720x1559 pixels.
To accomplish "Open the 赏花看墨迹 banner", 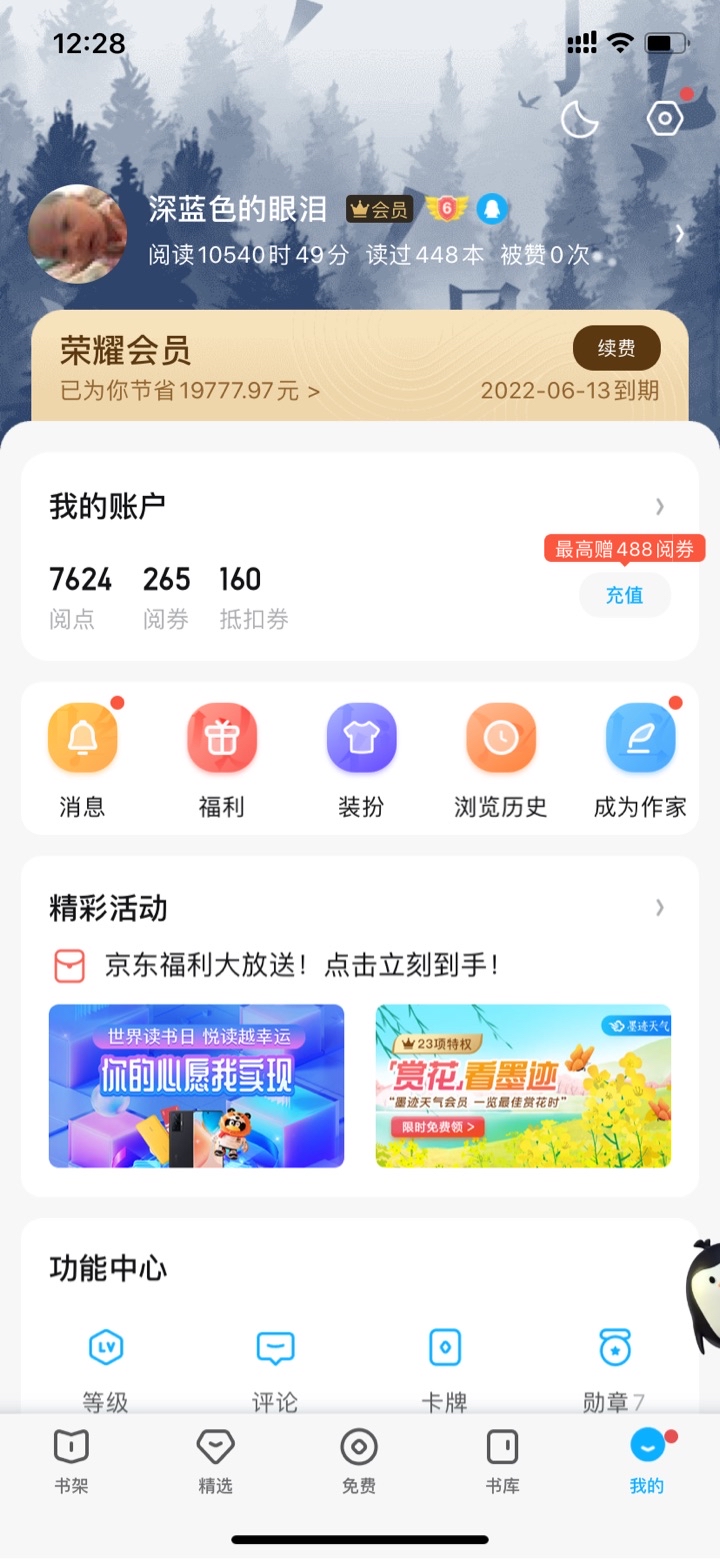I will click(x=523, y=1086).
